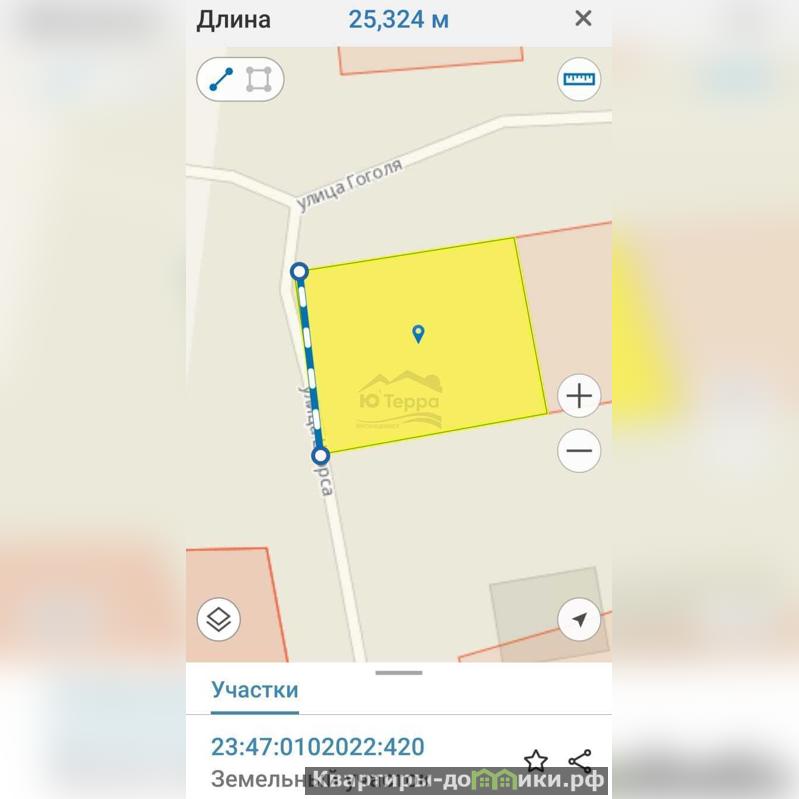Viewport: 799px width, 799px height.
Task: Tap the bottom sheet handle to expand it
Action: click(x=399, y=673)
